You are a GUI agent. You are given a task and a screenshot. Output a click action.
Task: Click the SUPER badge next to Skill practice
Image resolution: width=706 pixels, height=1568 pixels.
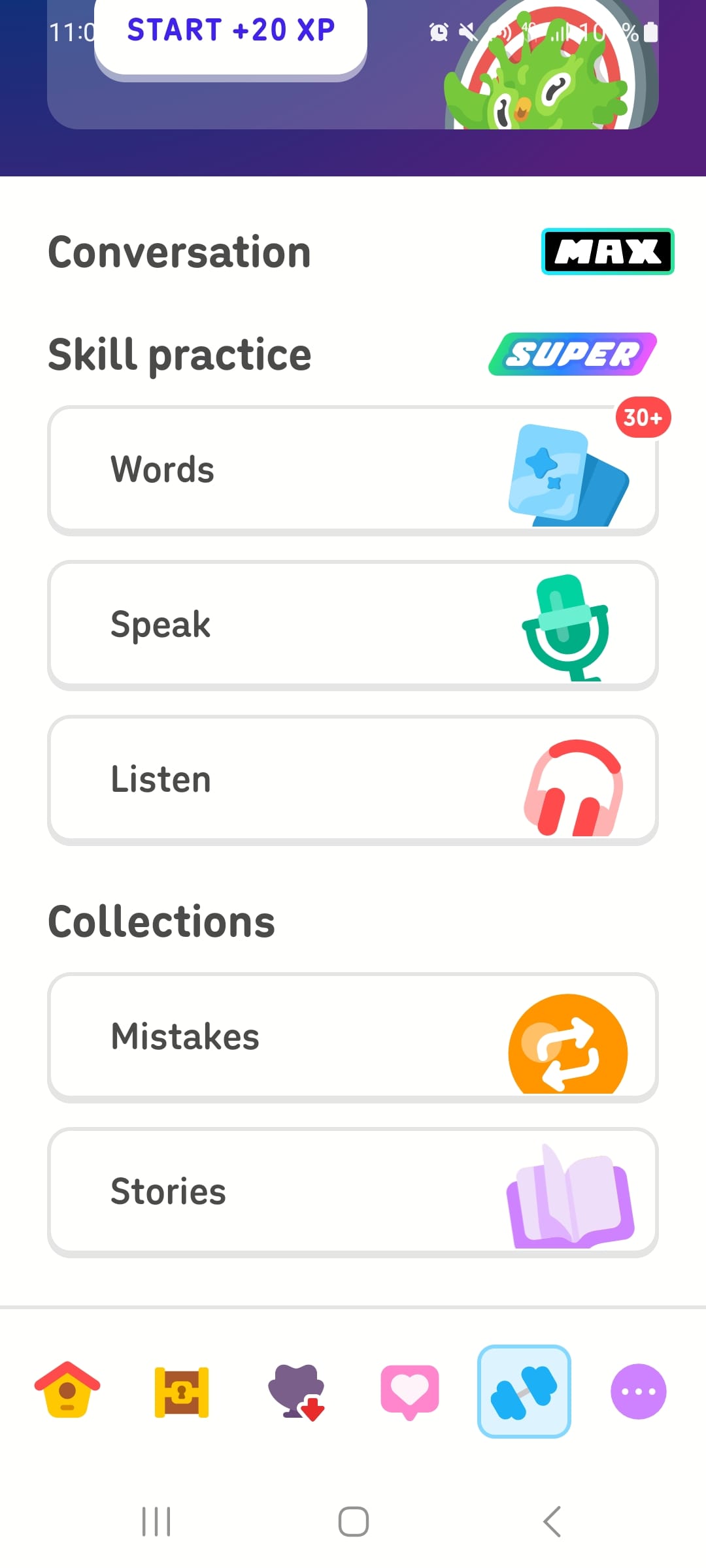pyautogui.click(x=570, y=353)
